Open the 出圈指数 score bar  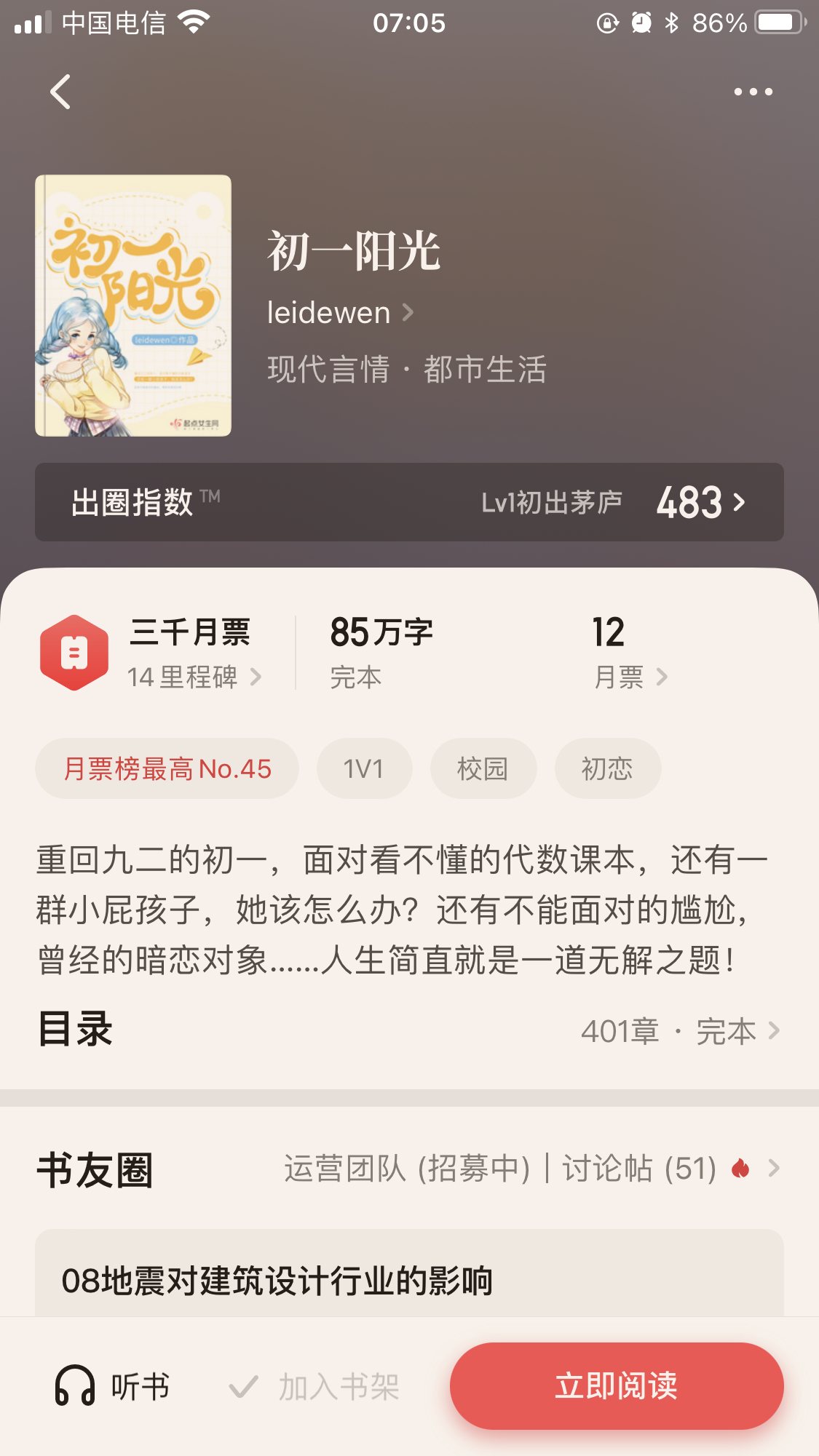tap(409, 502)
